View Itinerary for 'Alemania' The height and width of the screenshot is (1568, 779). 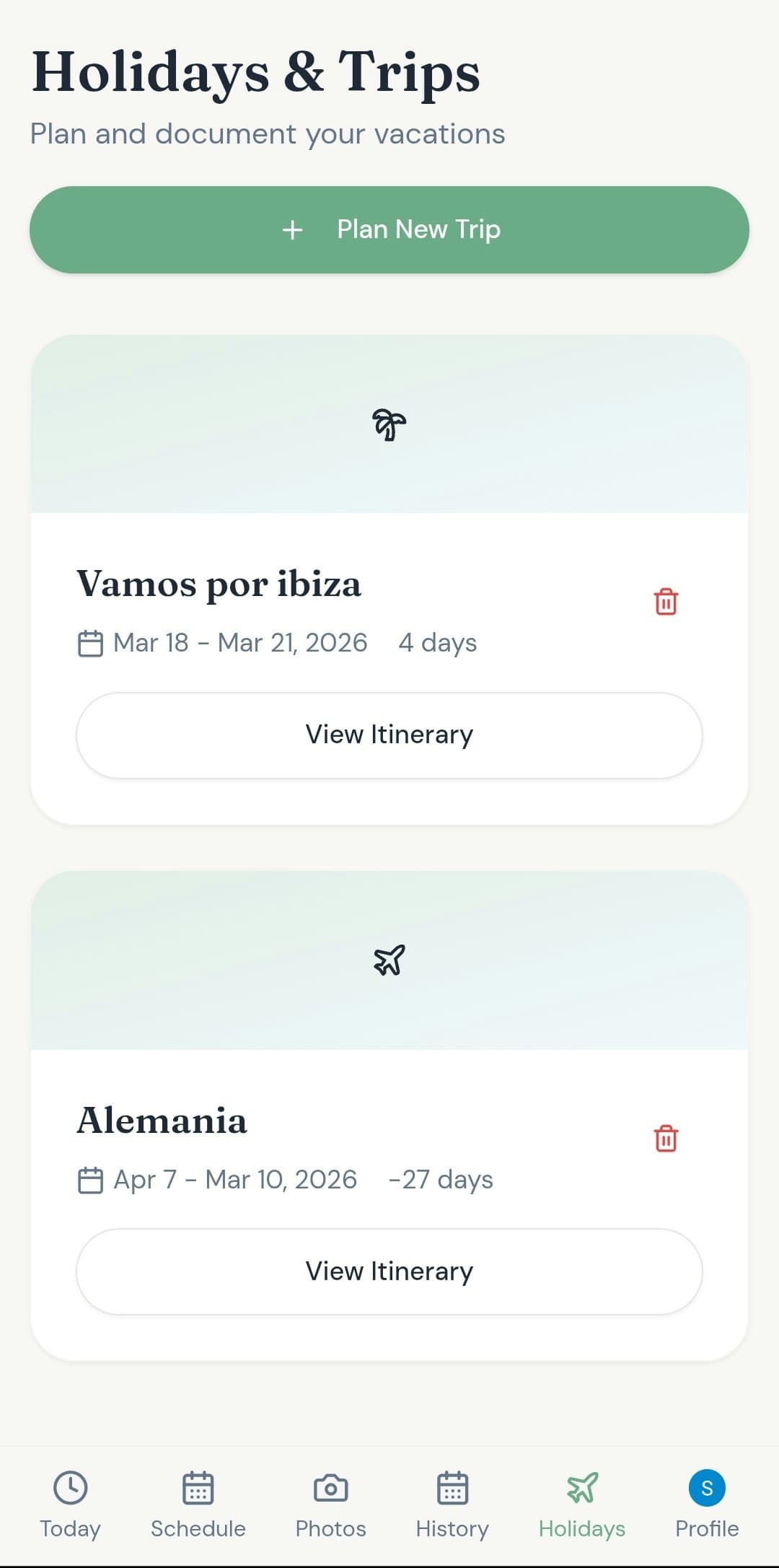pyautogui.click(x=389, y=1270)
